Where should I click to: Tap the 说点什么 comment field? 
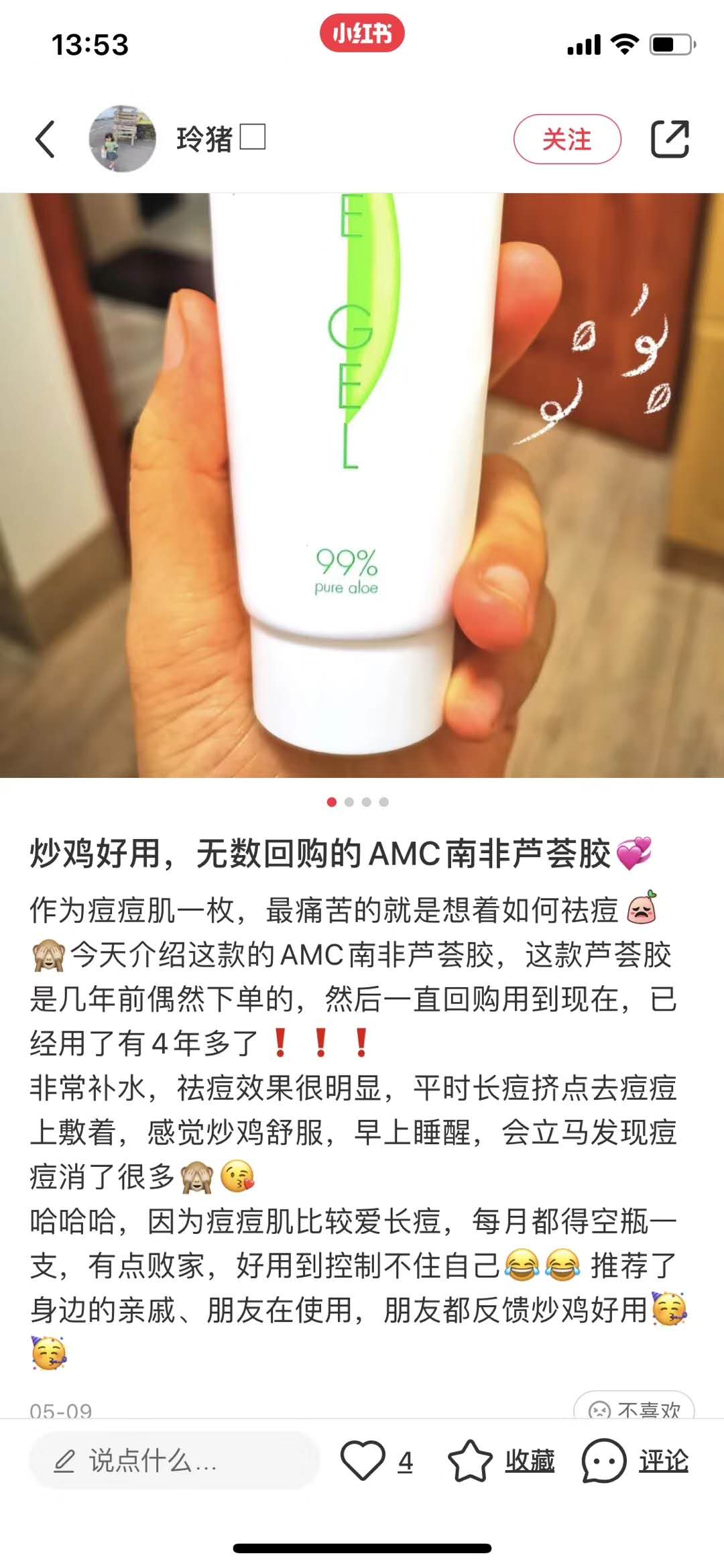point(174,1461)
